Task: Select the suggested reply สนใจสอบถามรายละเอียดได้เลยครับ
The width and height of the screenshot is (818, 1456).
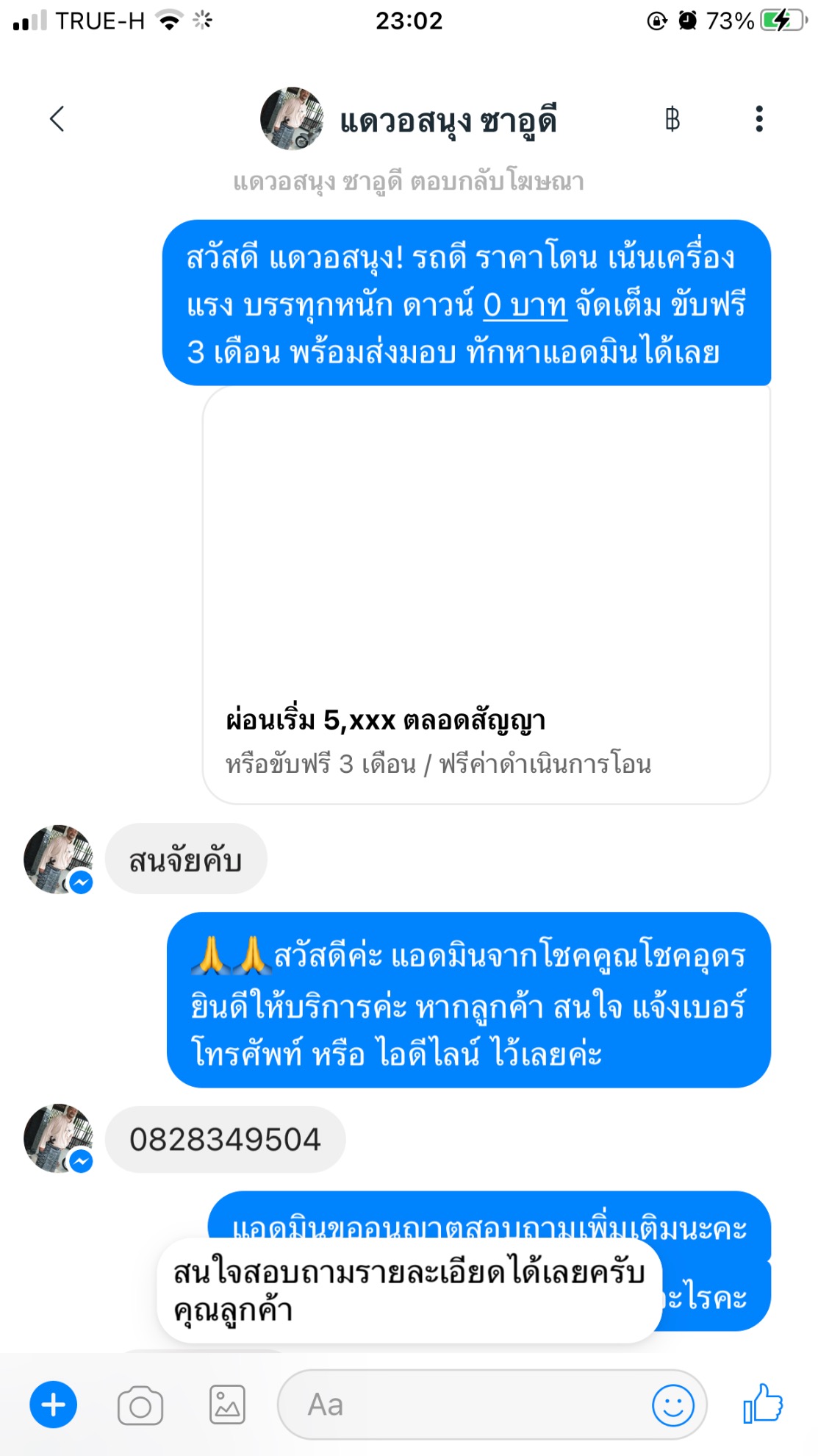Action: [409, 1291]
